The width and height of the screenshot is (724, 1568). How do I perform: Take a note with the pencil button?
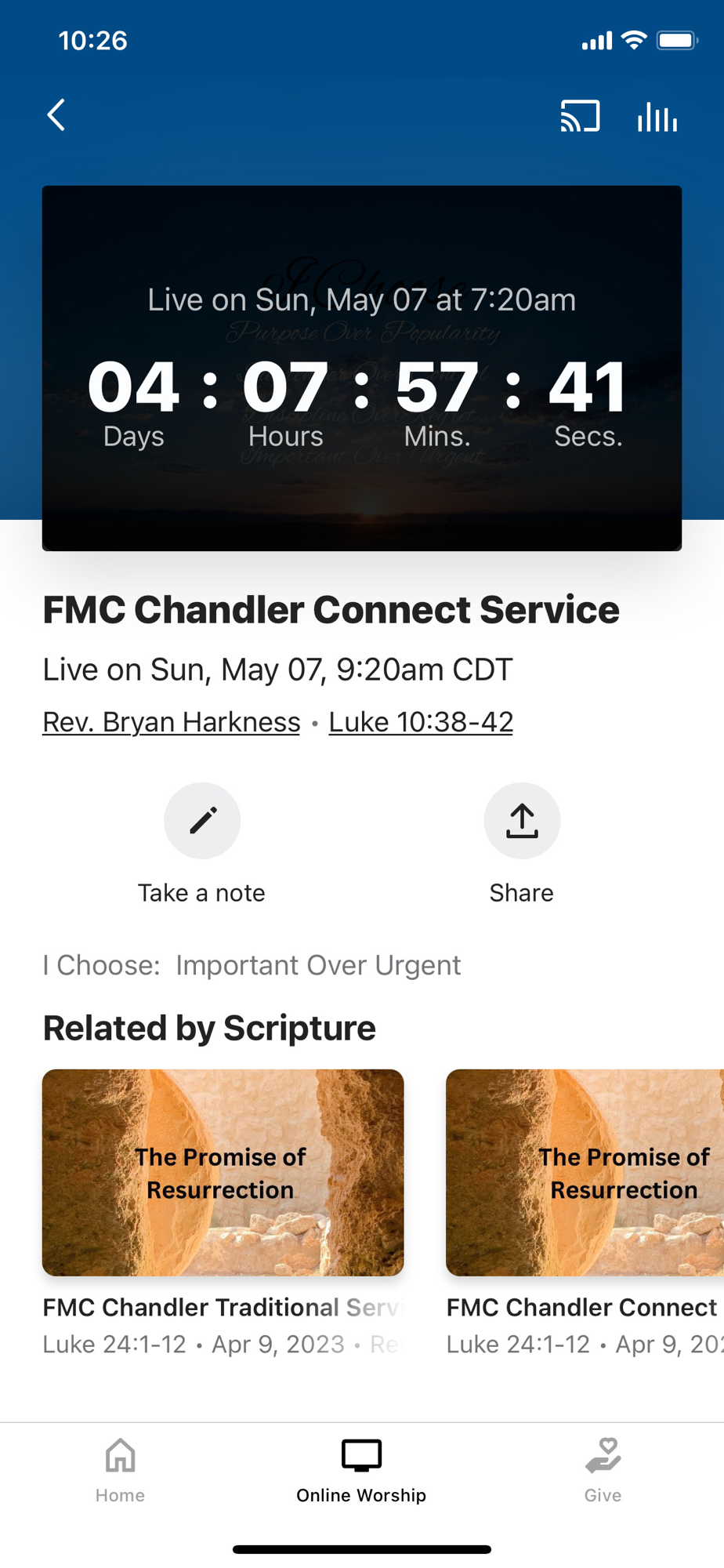[x=202, y=821]
